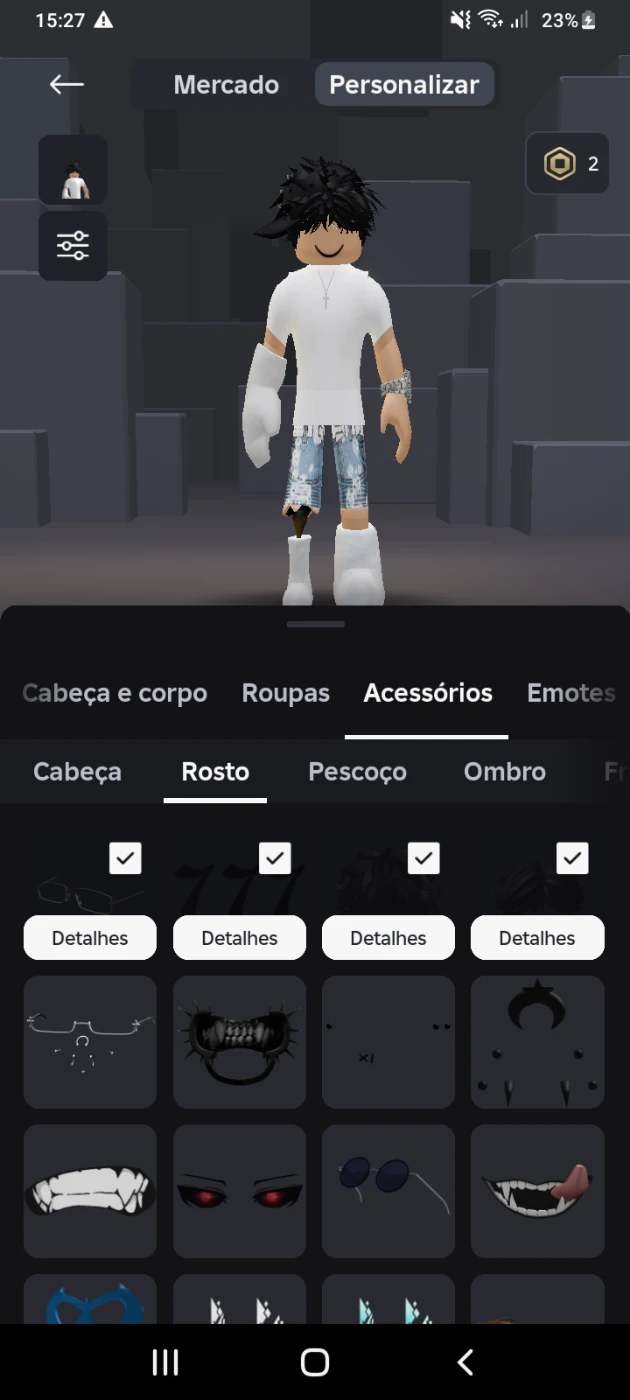
Task: Equip the crescent moon and fangs accessory
Action: tap(537, 1042)
